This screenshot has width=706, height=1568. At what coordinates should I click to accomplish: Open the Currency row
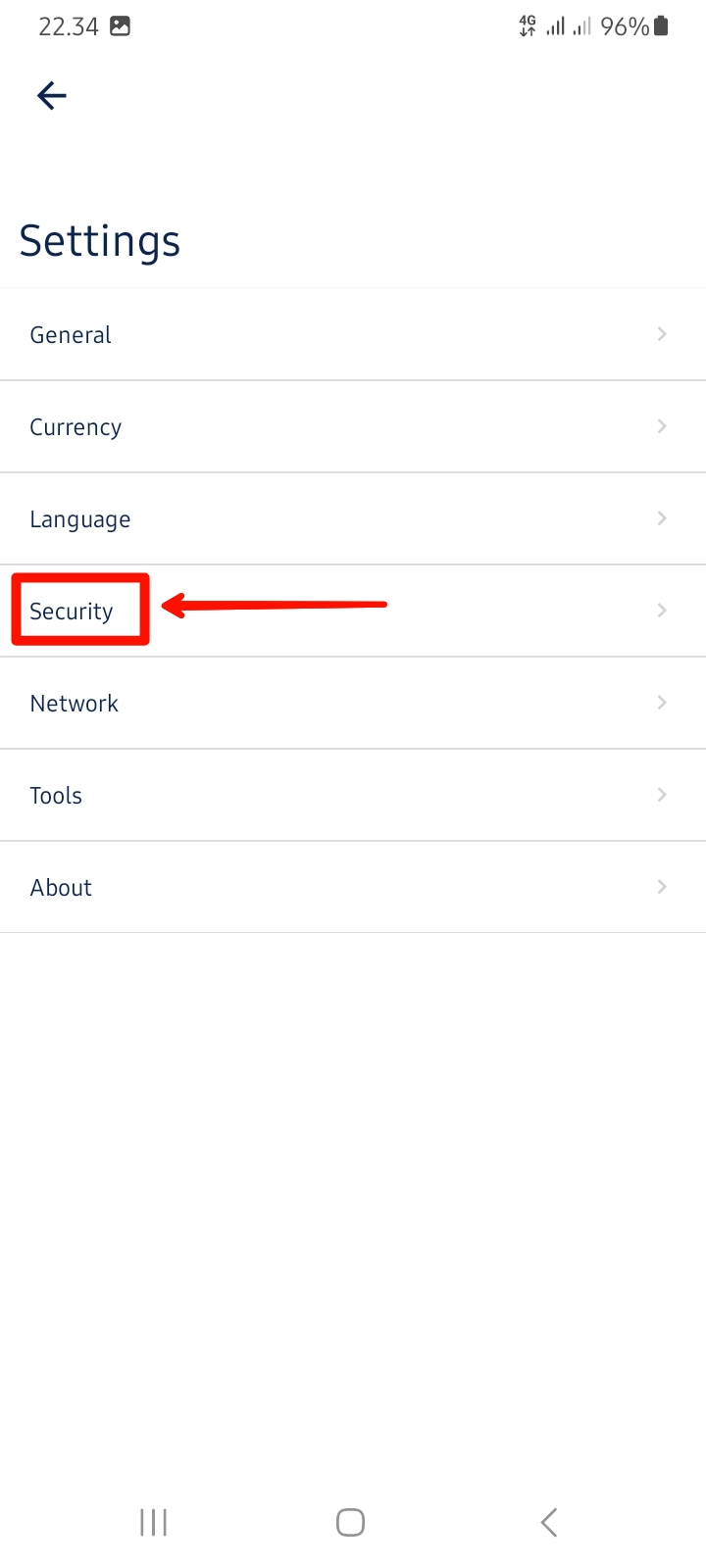coord(353,427)
